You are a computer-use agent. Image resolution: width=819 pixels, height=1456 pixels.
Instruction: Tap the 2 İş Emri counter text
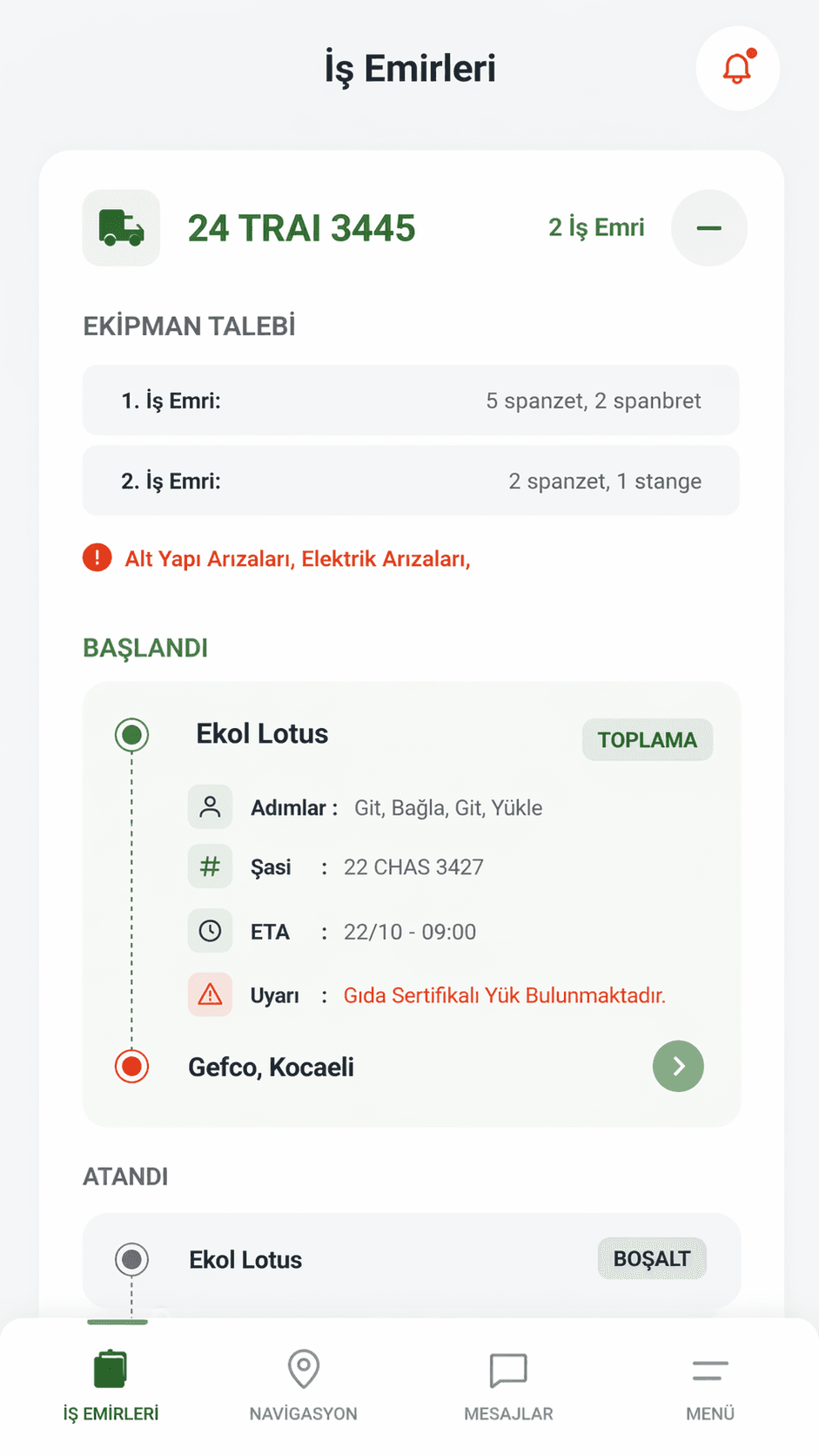[596, 227]
